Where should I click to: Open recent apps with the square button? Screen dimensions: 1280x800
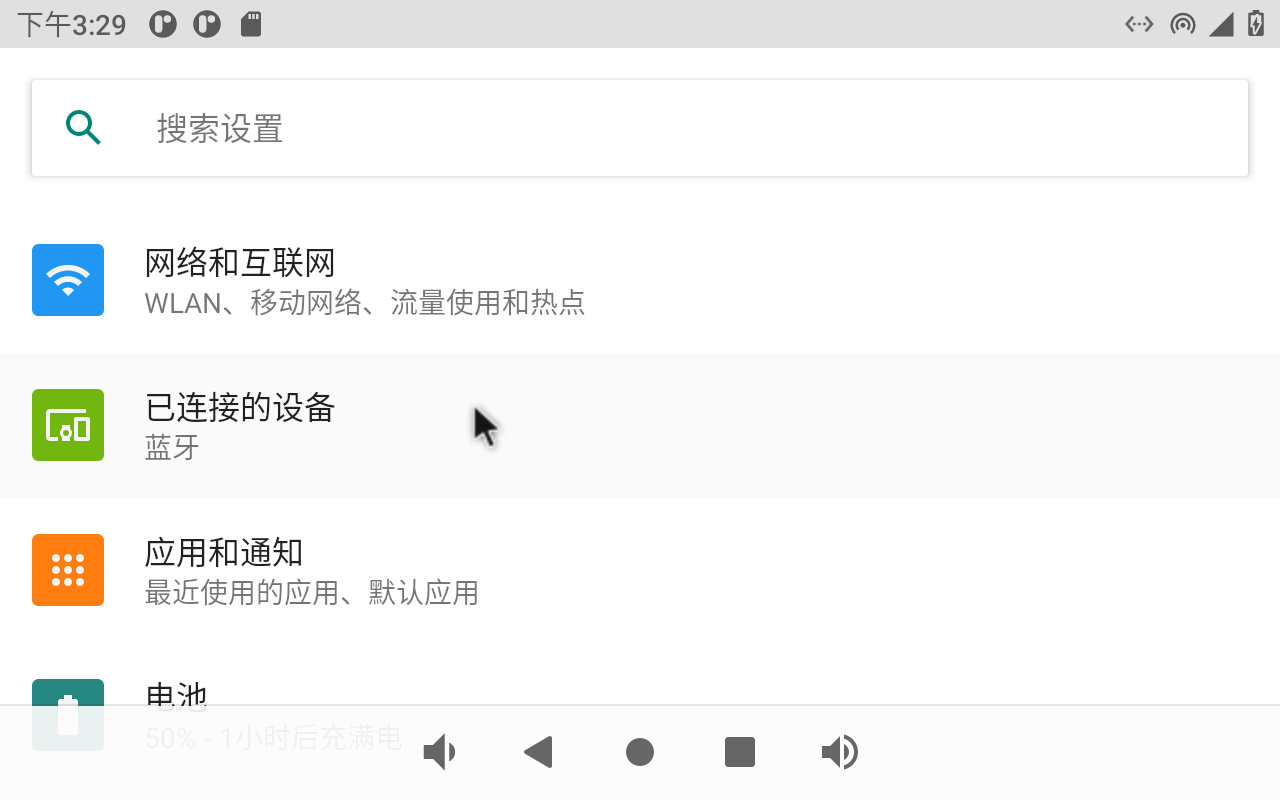[740, 752]
